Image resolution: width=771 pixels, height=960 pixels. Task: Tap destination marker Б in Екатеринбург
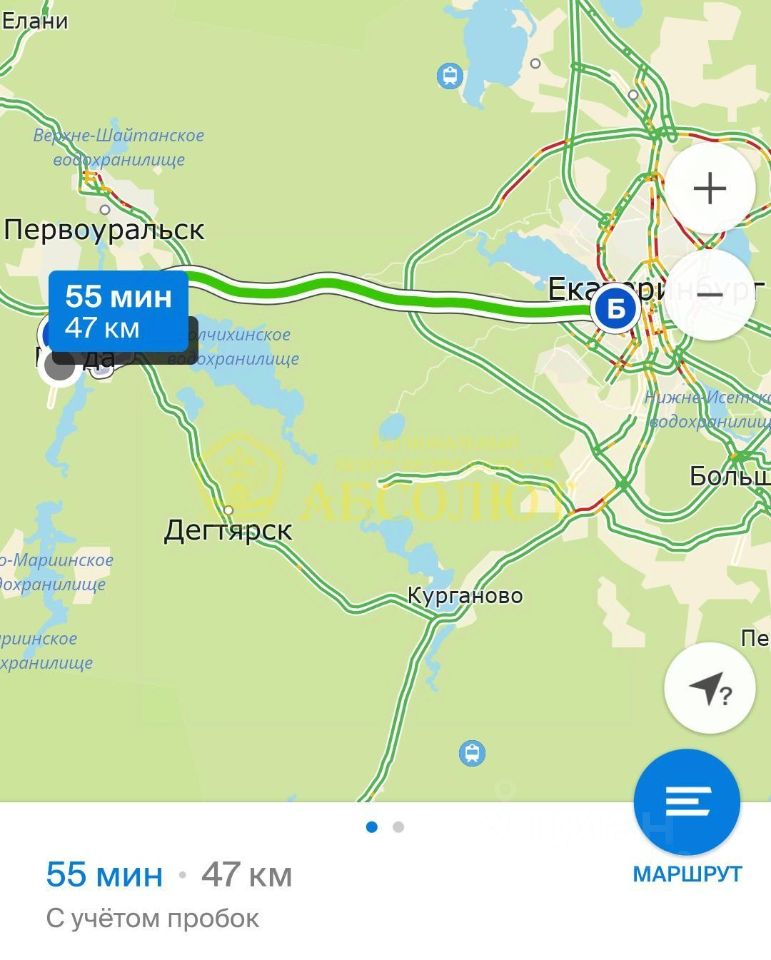615,310
